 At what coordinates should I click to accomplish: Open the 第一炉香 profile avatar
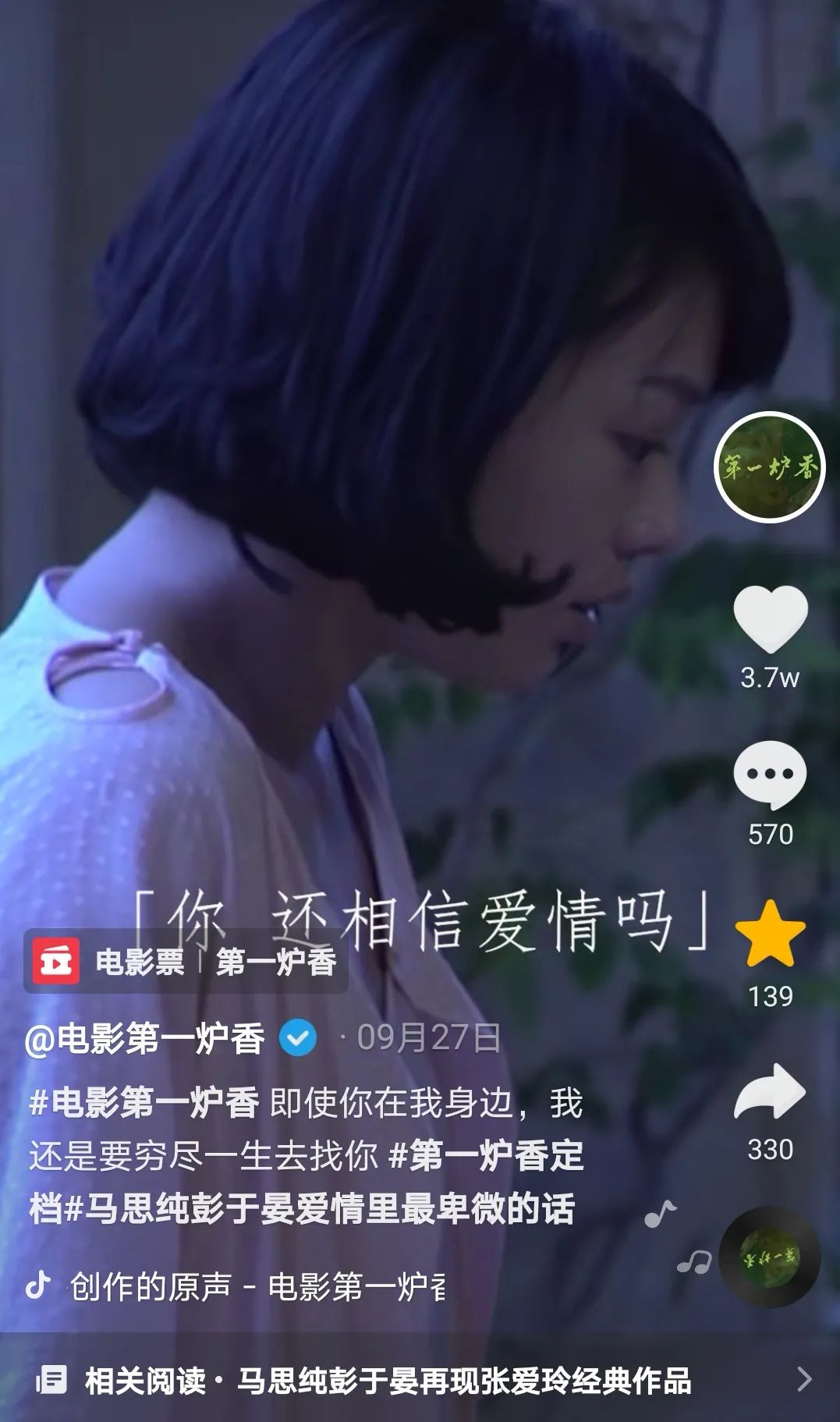769,466
